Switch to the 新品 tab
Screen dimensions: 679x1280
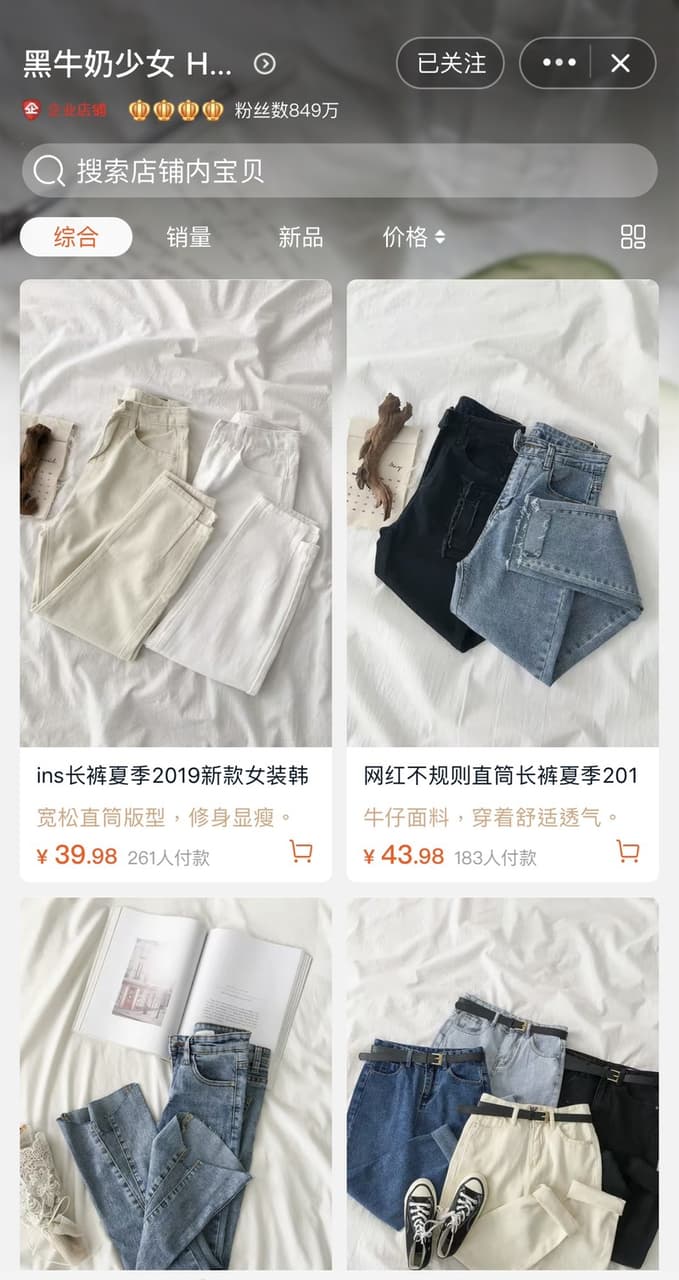pos(301,237)
